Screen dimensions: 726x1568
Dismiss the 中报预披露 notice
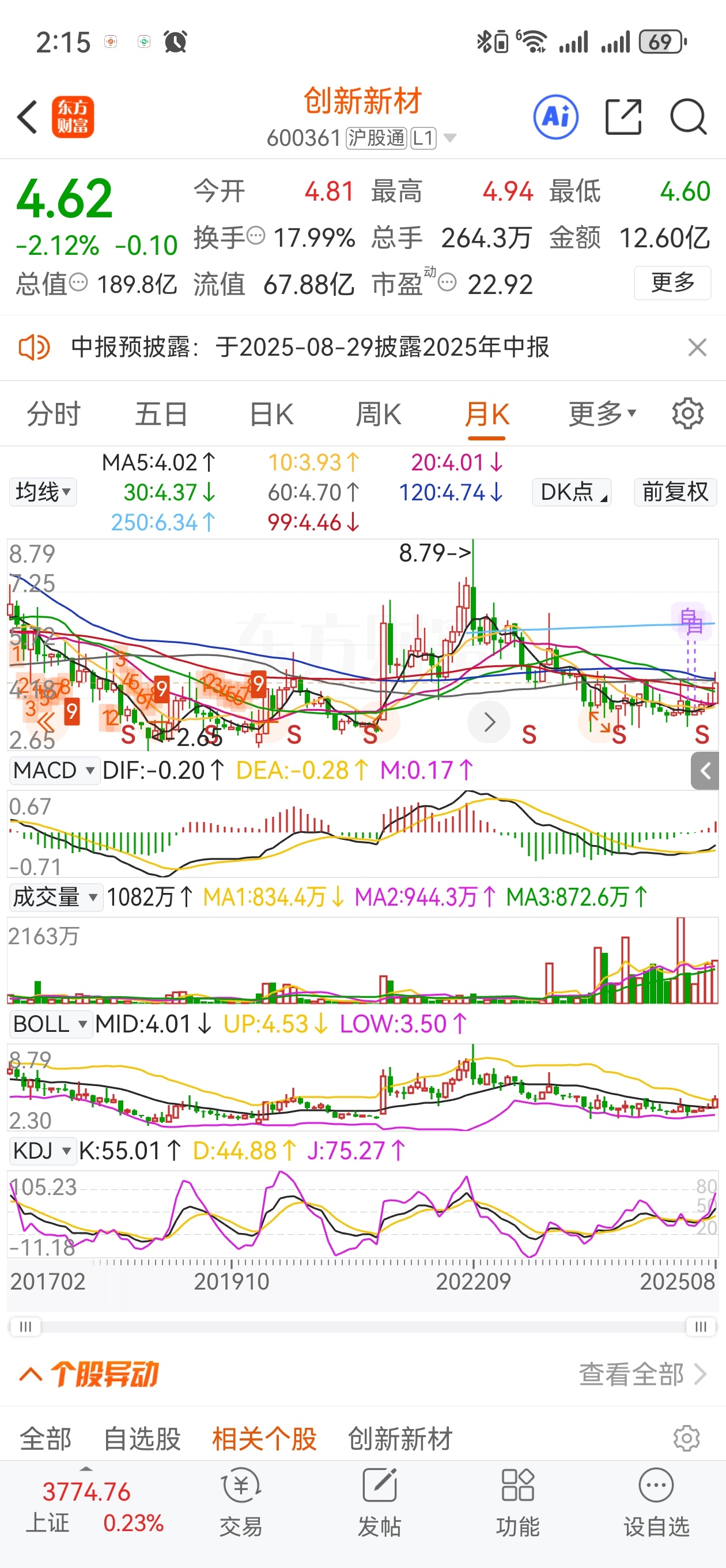coord(697,348)
